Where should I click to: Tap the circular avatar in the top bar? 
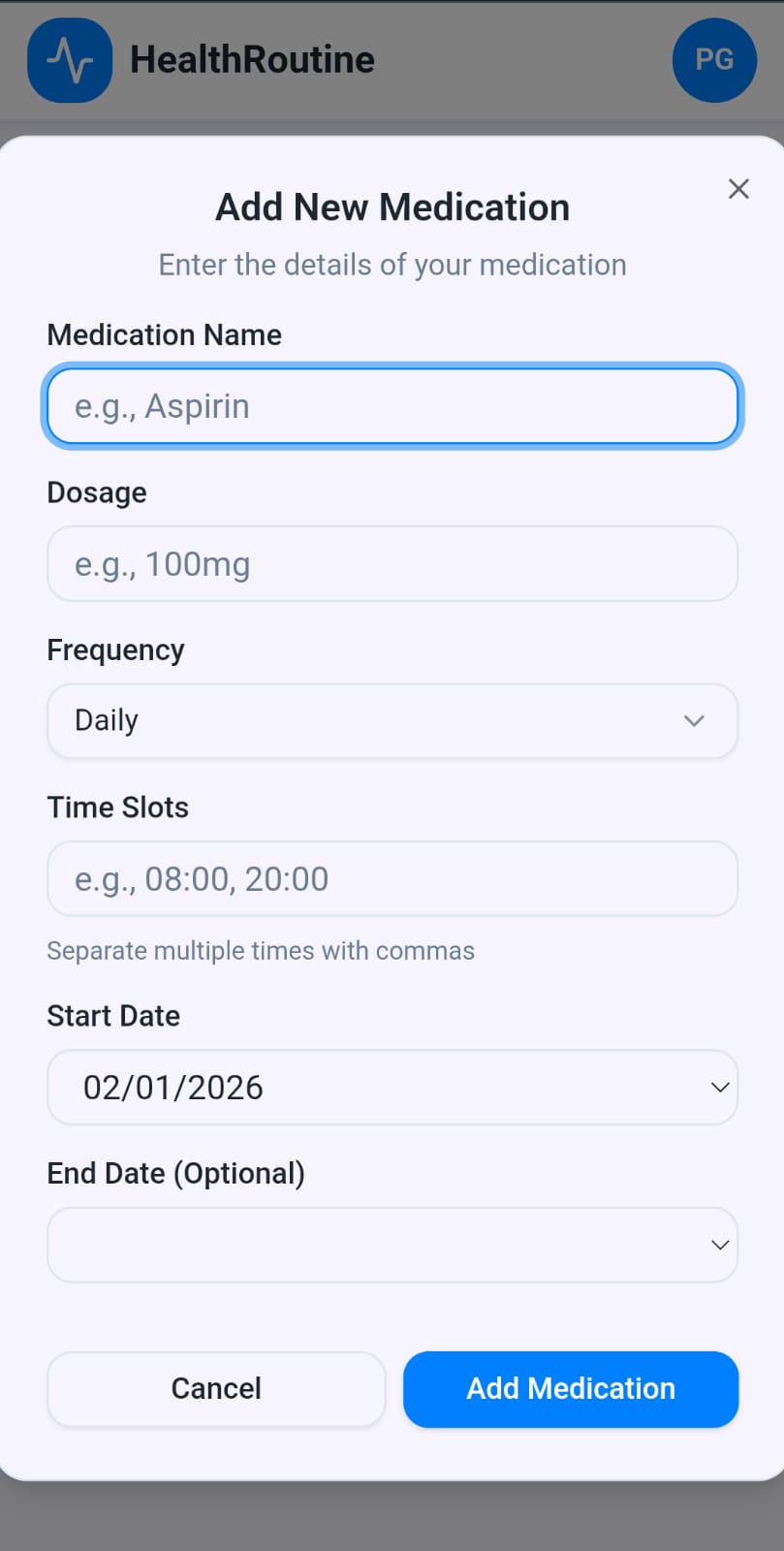714,59
